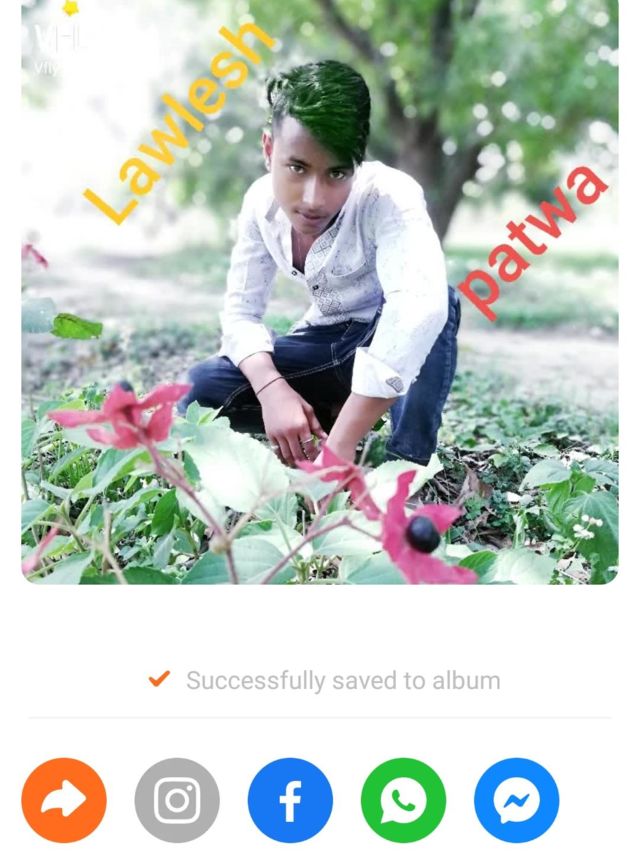Share the photo on Facebook
640x855 pixels.
pyautogui.click(x=290, y=800)
